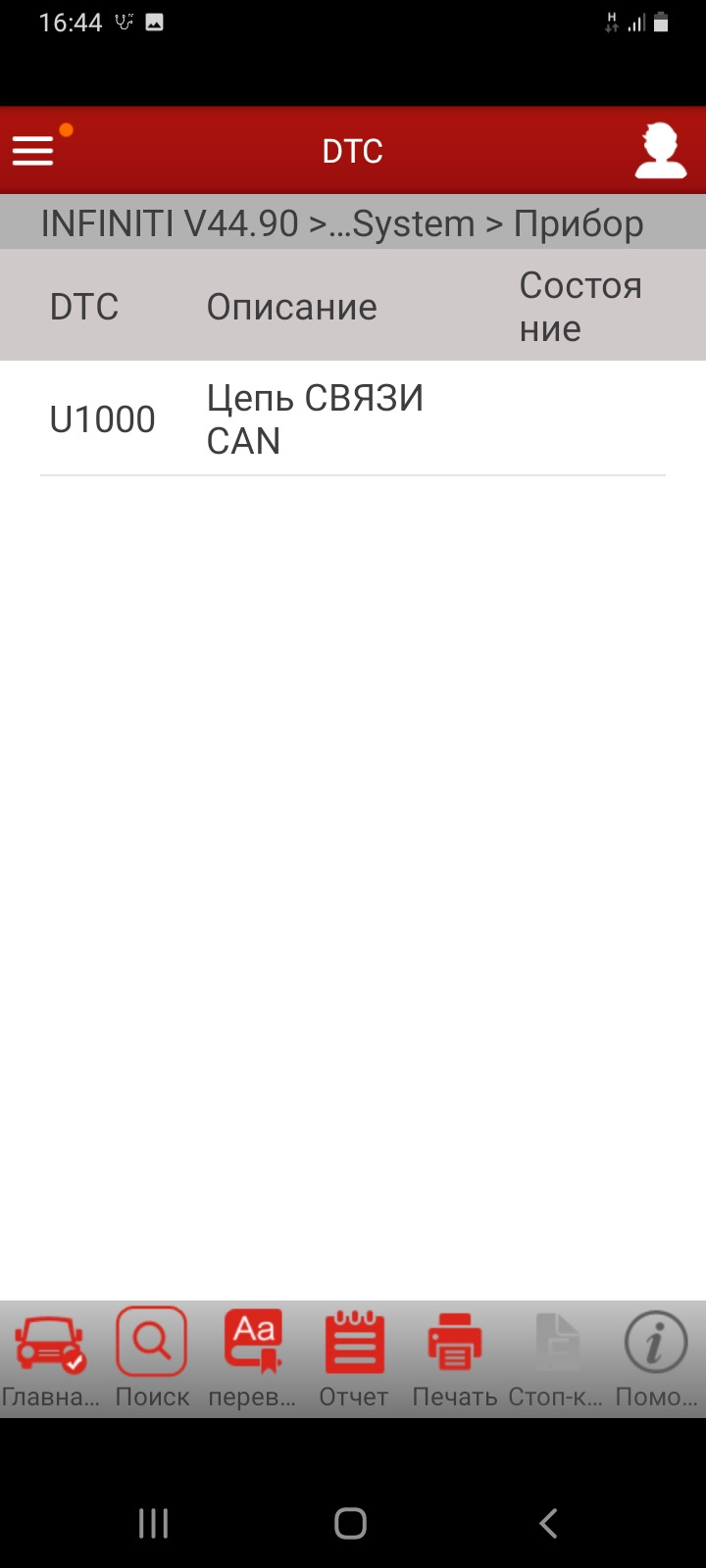Open the Помощь info button
Viewport: 706px width, 1568px height.
pyautogui.click(x=655, y=1356)
